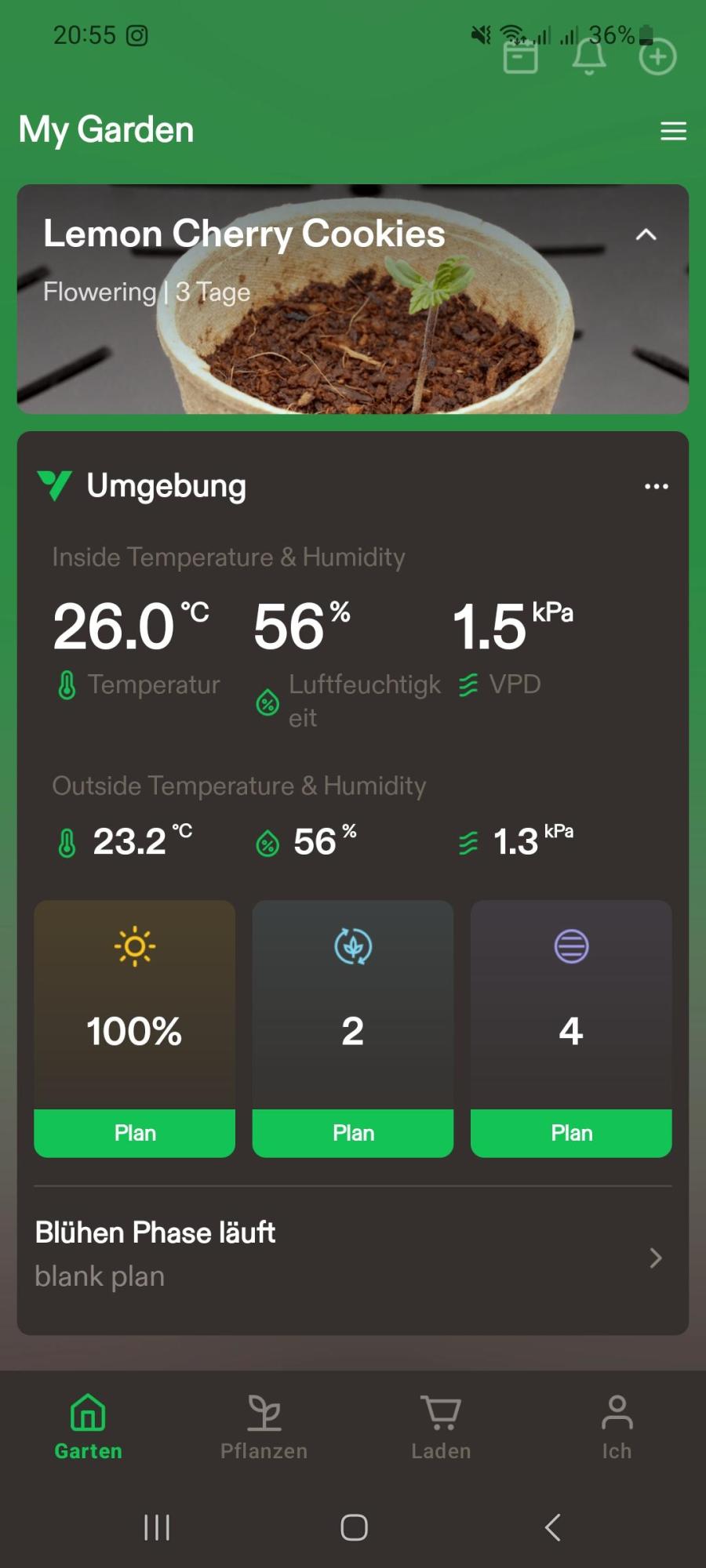Tap Plan under the fan level 2 card
This screenshot has width=706, height=1568.
tap(353, 1133)
